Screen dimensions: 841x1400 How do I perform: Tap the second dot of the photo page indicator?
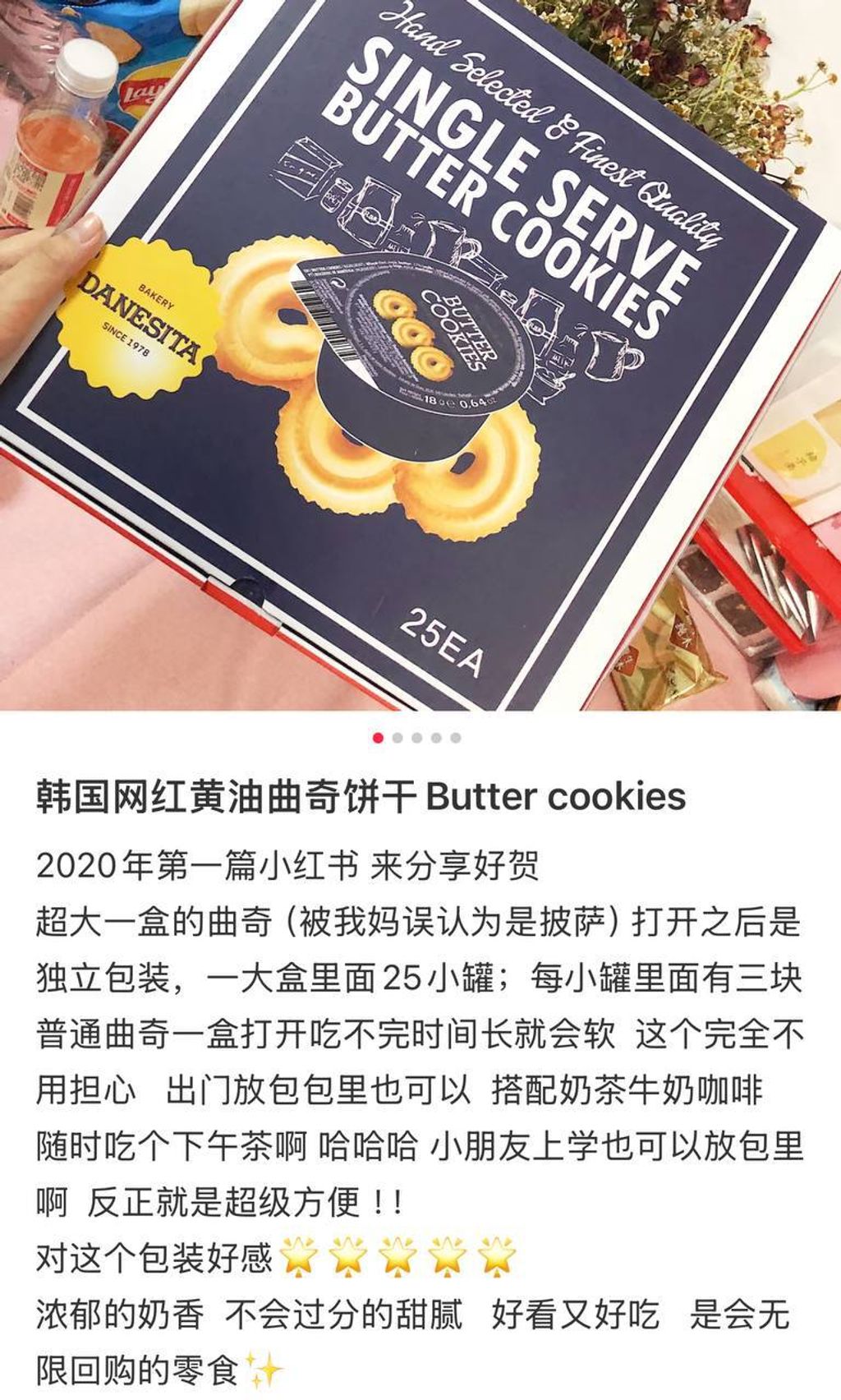(398, 738)
